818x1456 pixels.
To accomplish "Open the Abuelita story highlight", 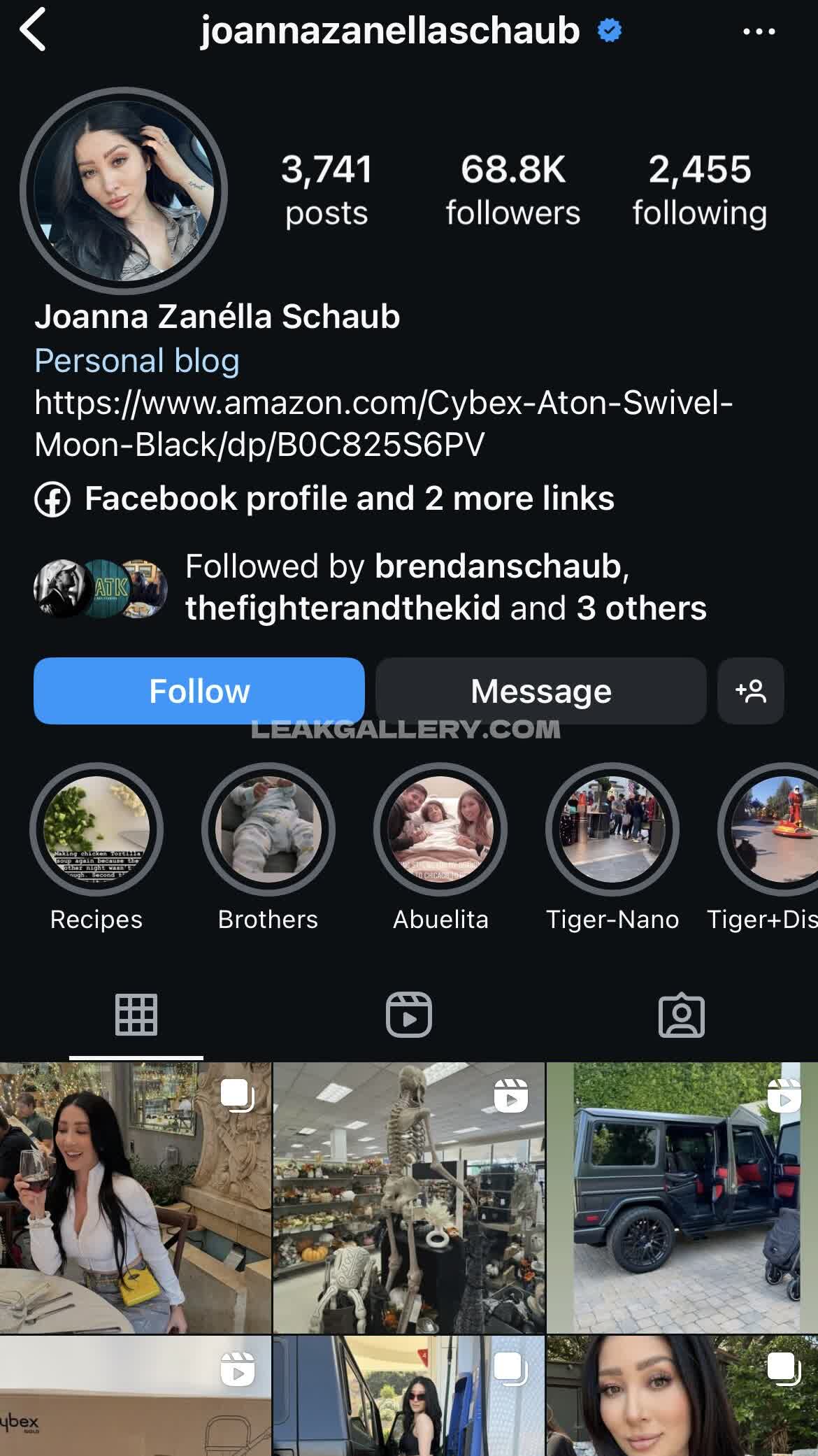I will coord(440,829).
